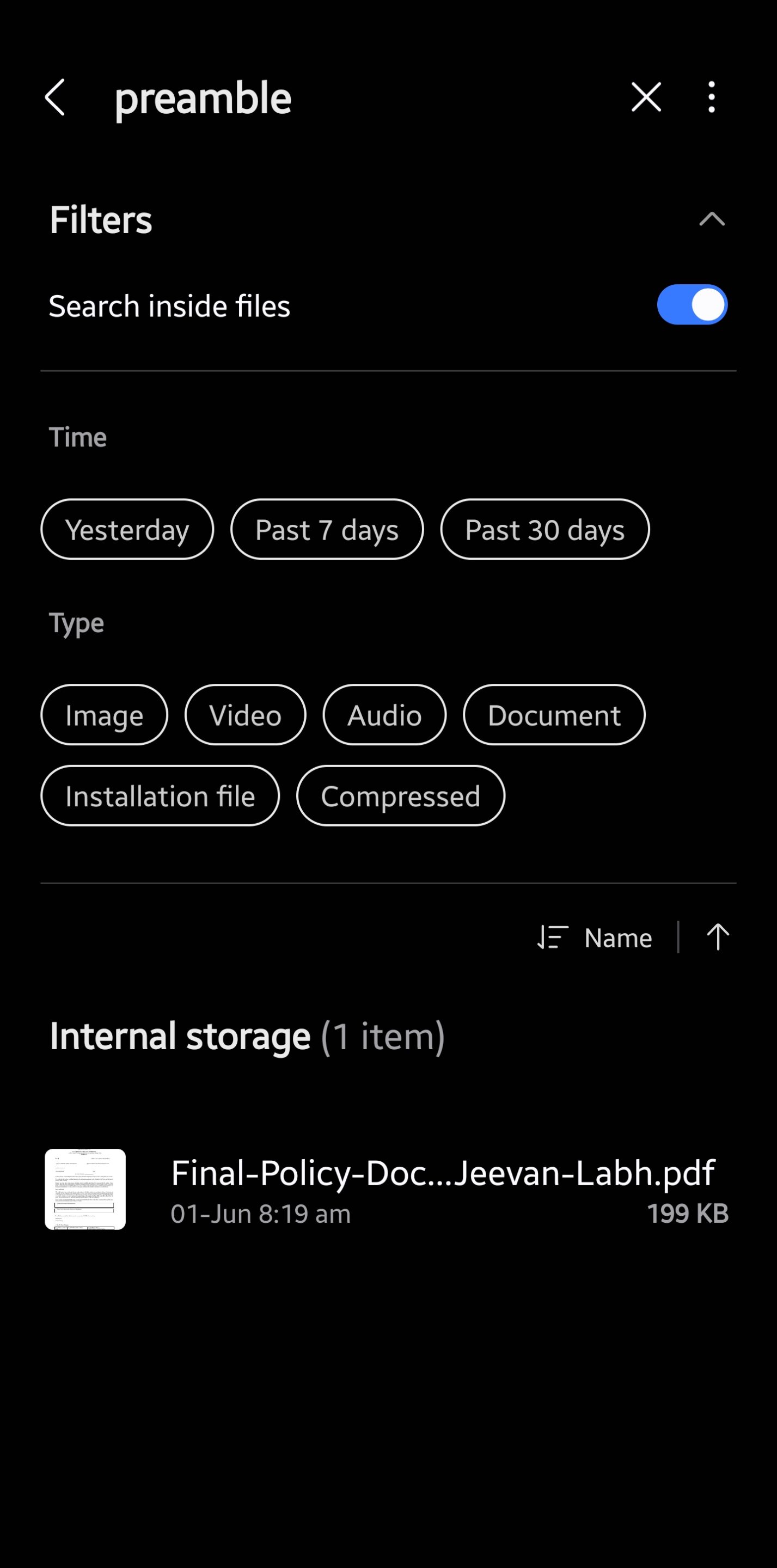Edit the preamble search field
Image resolution: width=777 pixels, height=1568 pixels.
pos(304,97)
